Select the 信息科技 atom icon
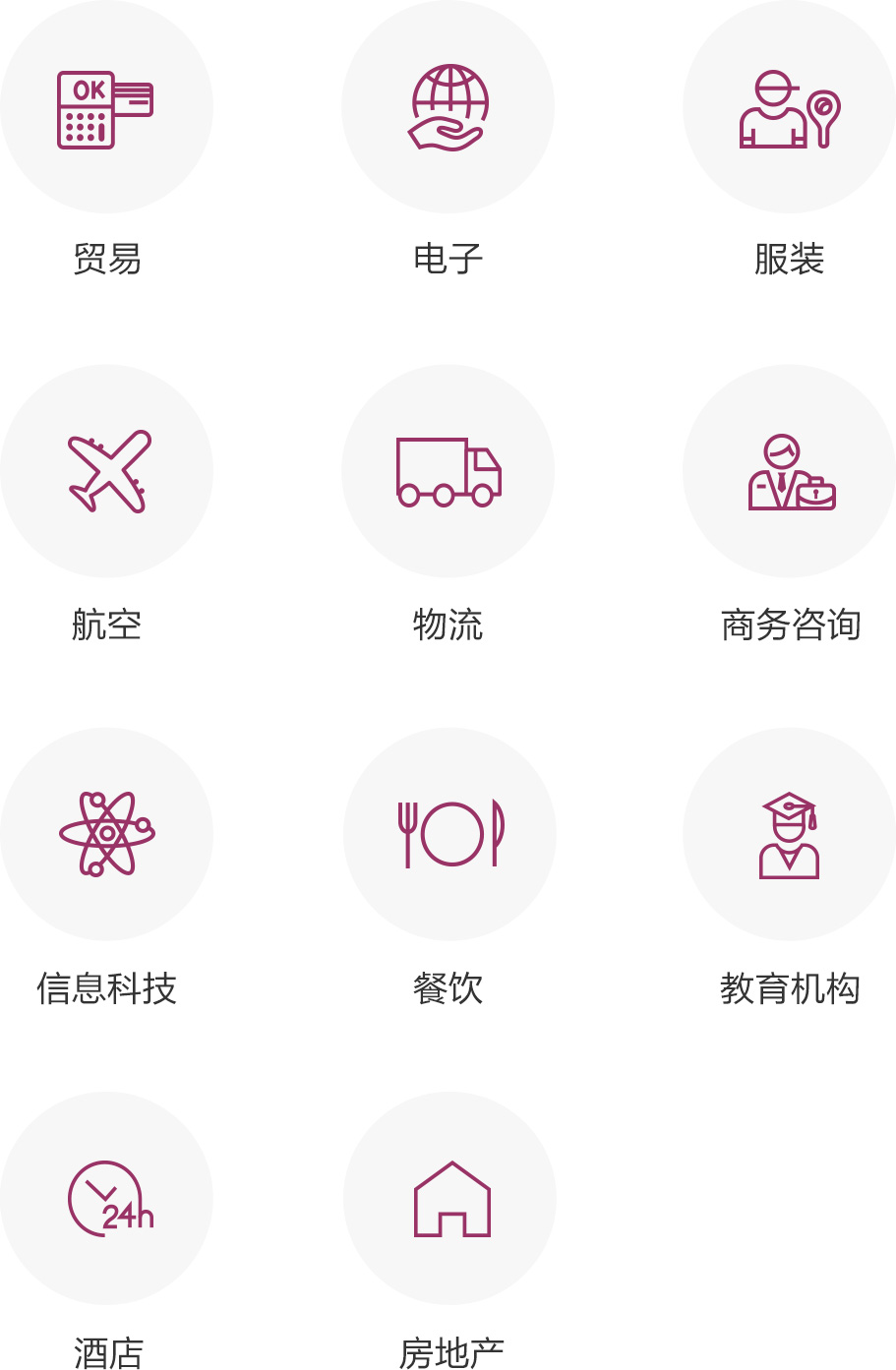The image size is (896, 1370). [x=106, y=832]
